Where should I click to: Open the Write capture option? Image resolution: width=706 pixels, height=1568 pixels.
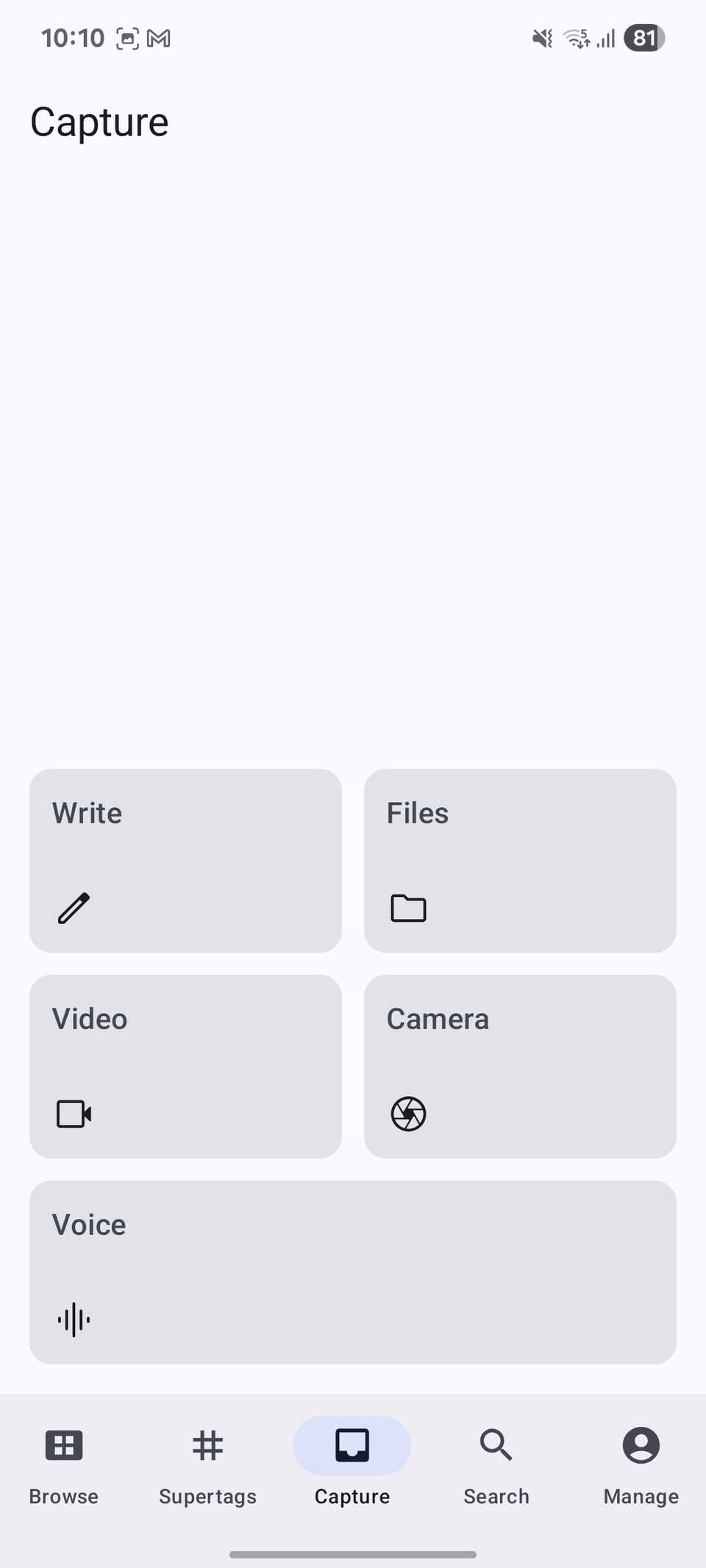click(x=185, y=860)
